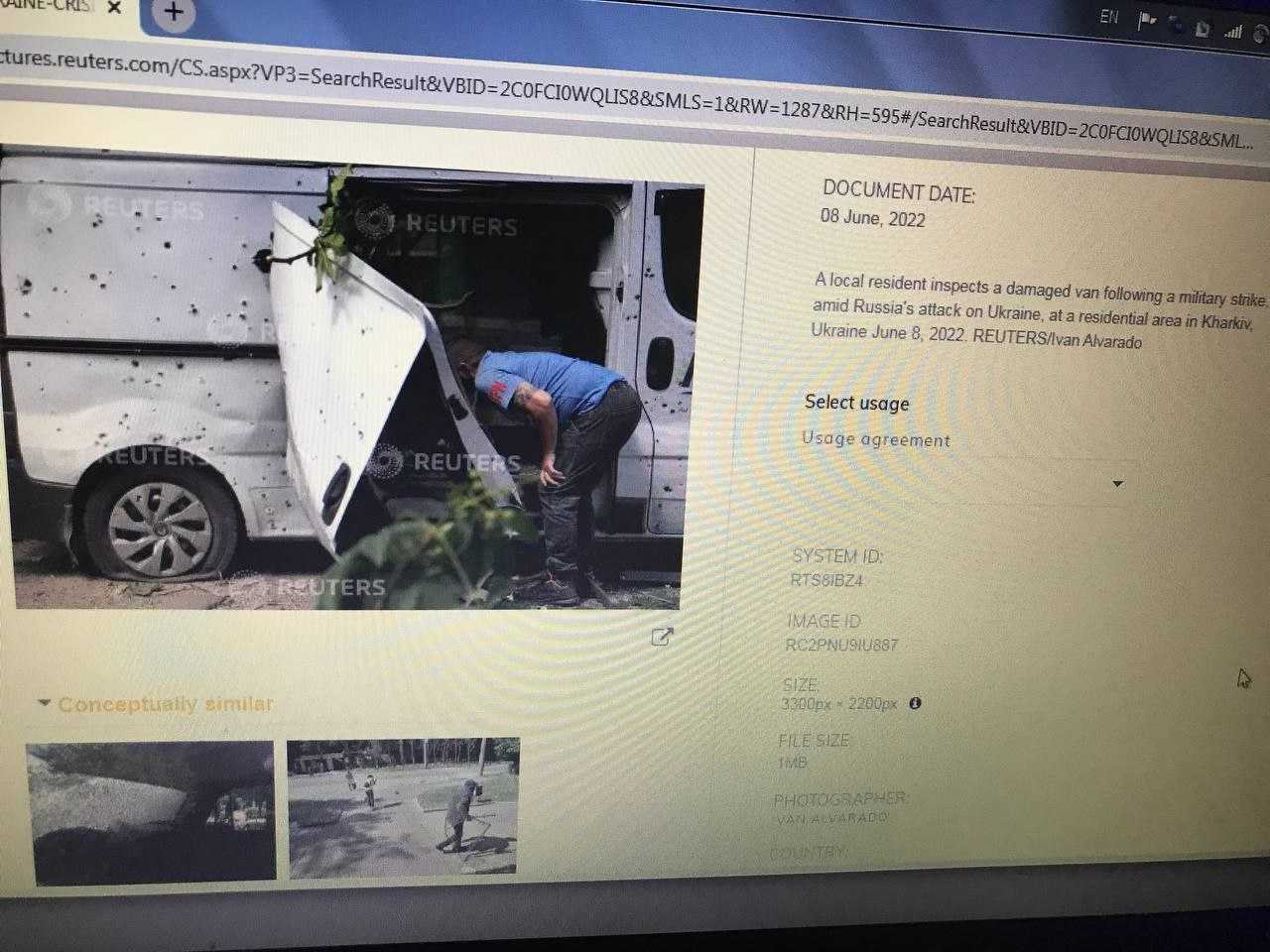1270x952 pixels.
Task: Open a new browser tab
Action: coord(174,12)
